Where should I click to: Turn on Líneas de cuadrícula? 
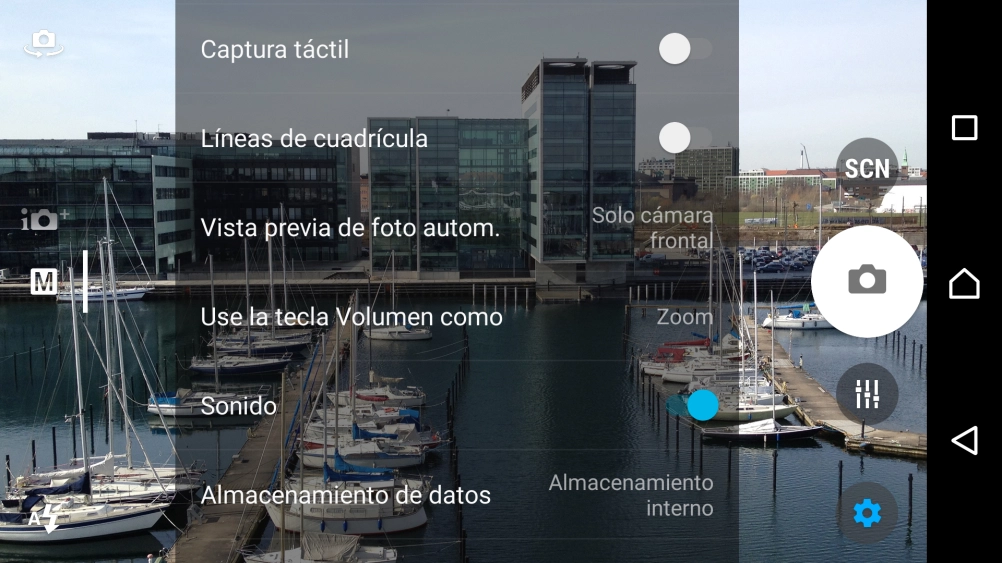[685, 138]
